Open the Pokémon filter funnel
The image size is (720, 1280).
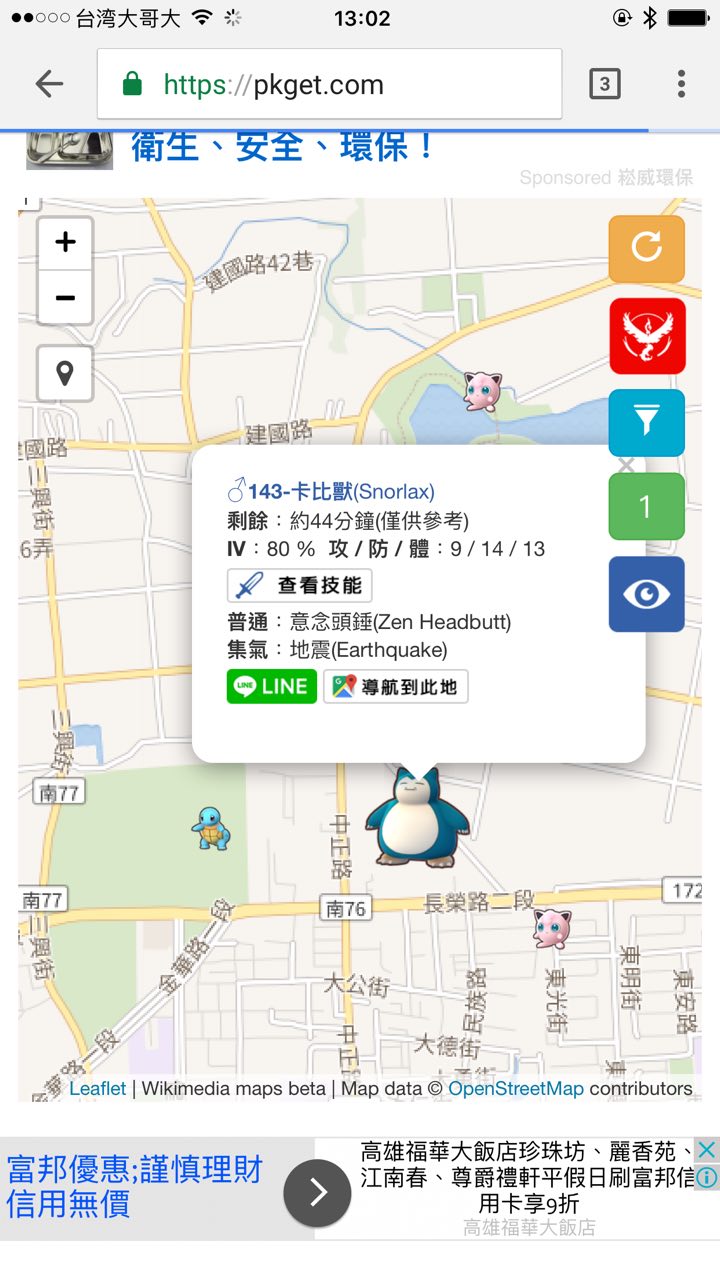646,422
